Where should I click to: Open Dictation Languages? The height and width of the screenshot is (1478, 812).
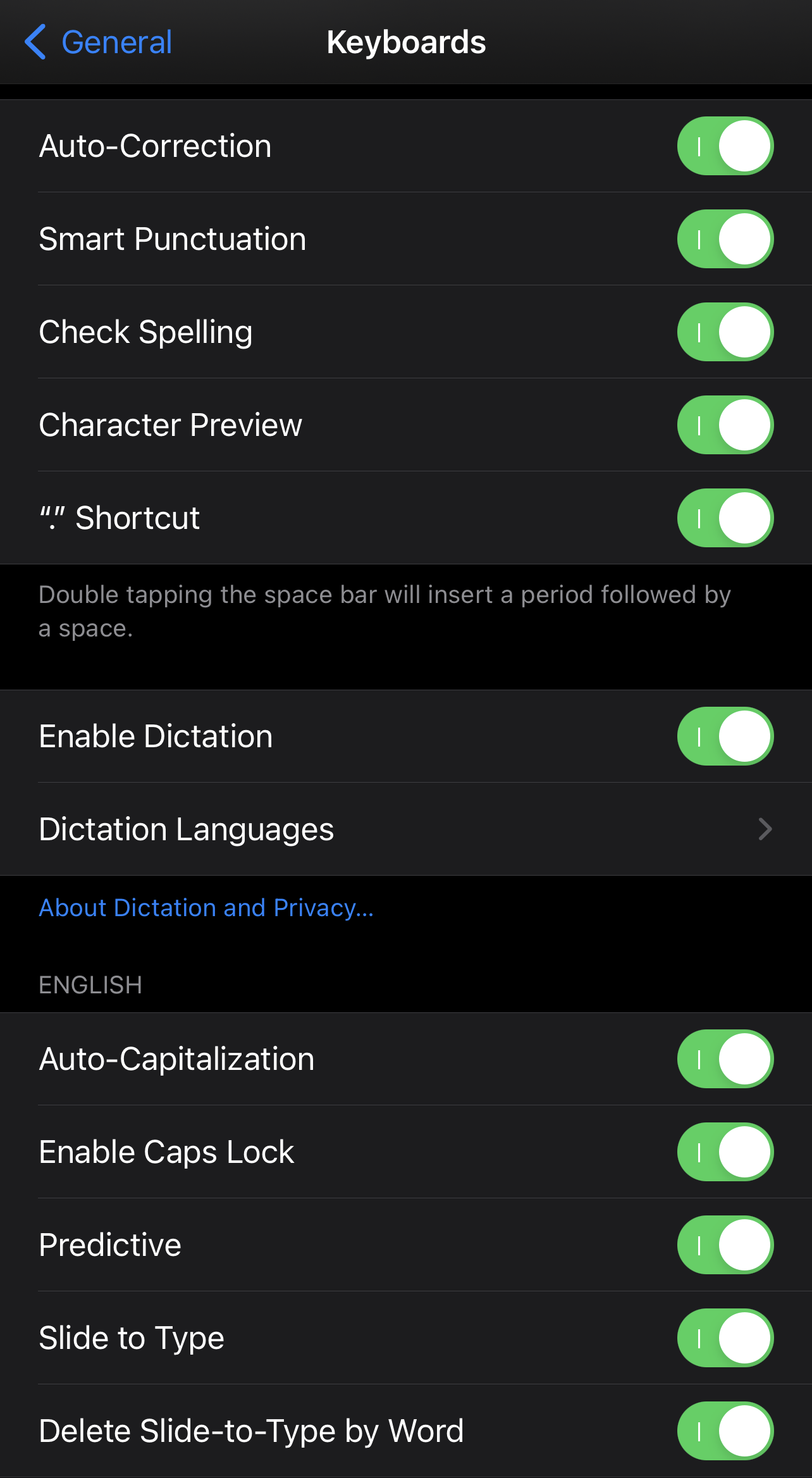pos(405,829)
